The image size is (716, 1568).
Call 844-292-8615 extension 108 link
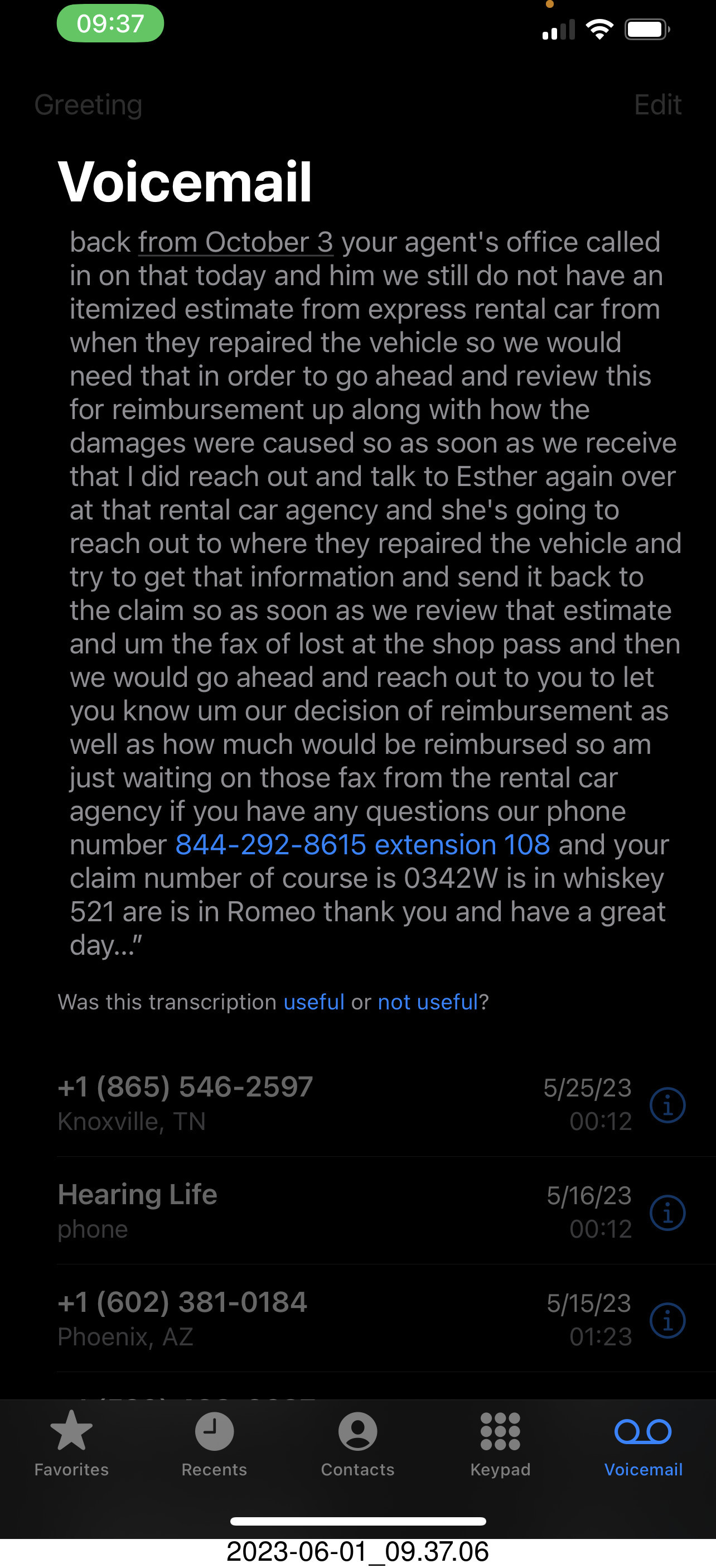362,845
